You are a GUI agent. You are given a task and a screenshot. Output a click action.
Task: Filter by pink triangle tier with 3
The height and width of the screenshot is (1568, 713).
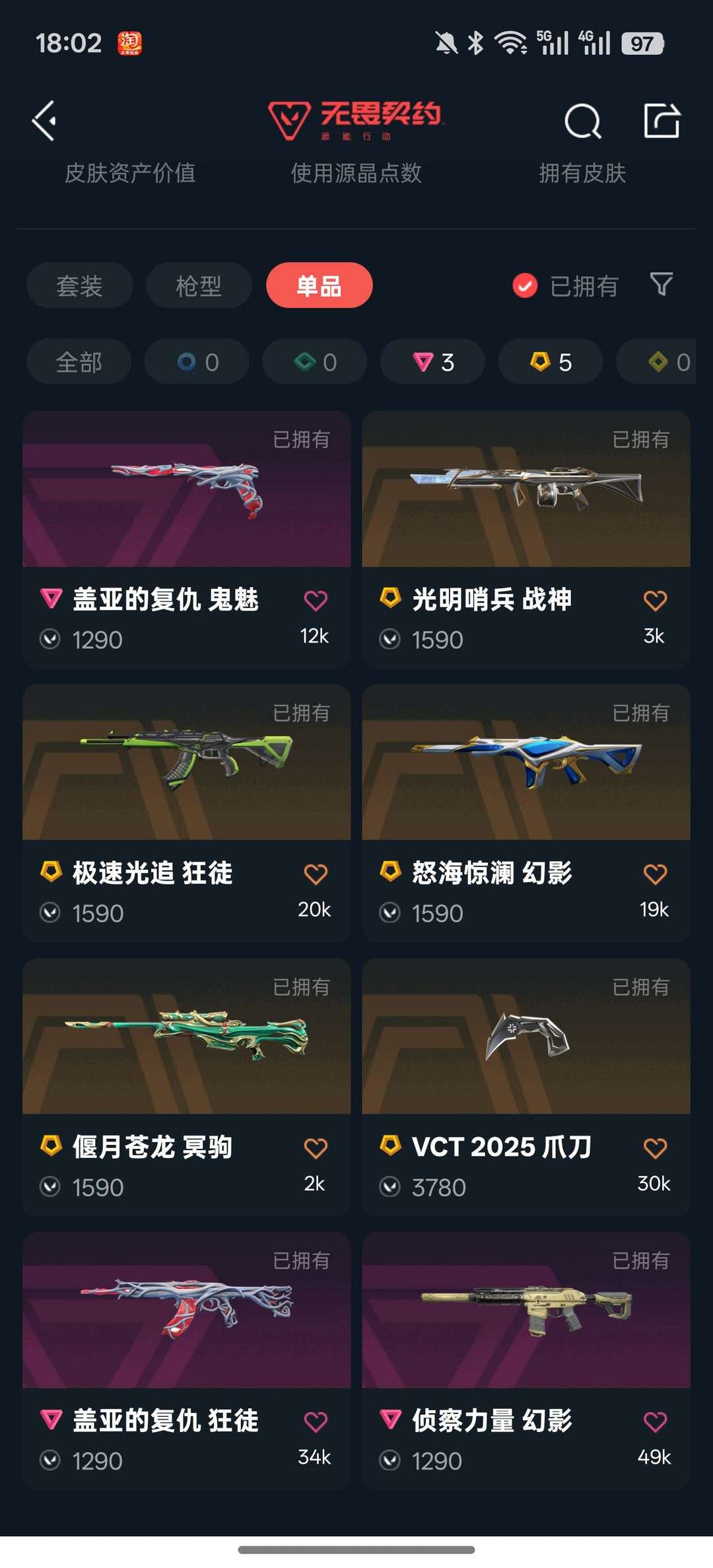pos(432,362)
